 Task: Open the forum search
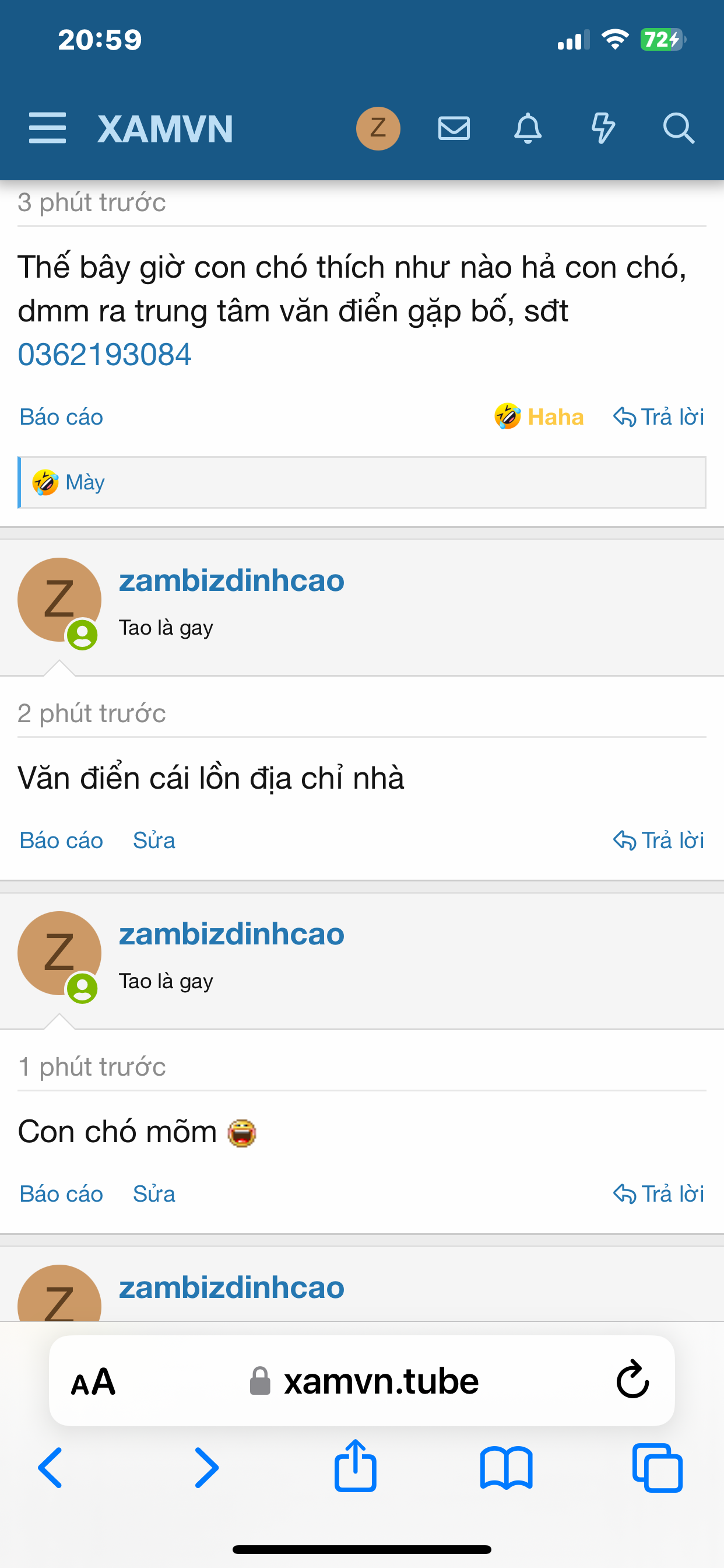click(x=678, y=128)
